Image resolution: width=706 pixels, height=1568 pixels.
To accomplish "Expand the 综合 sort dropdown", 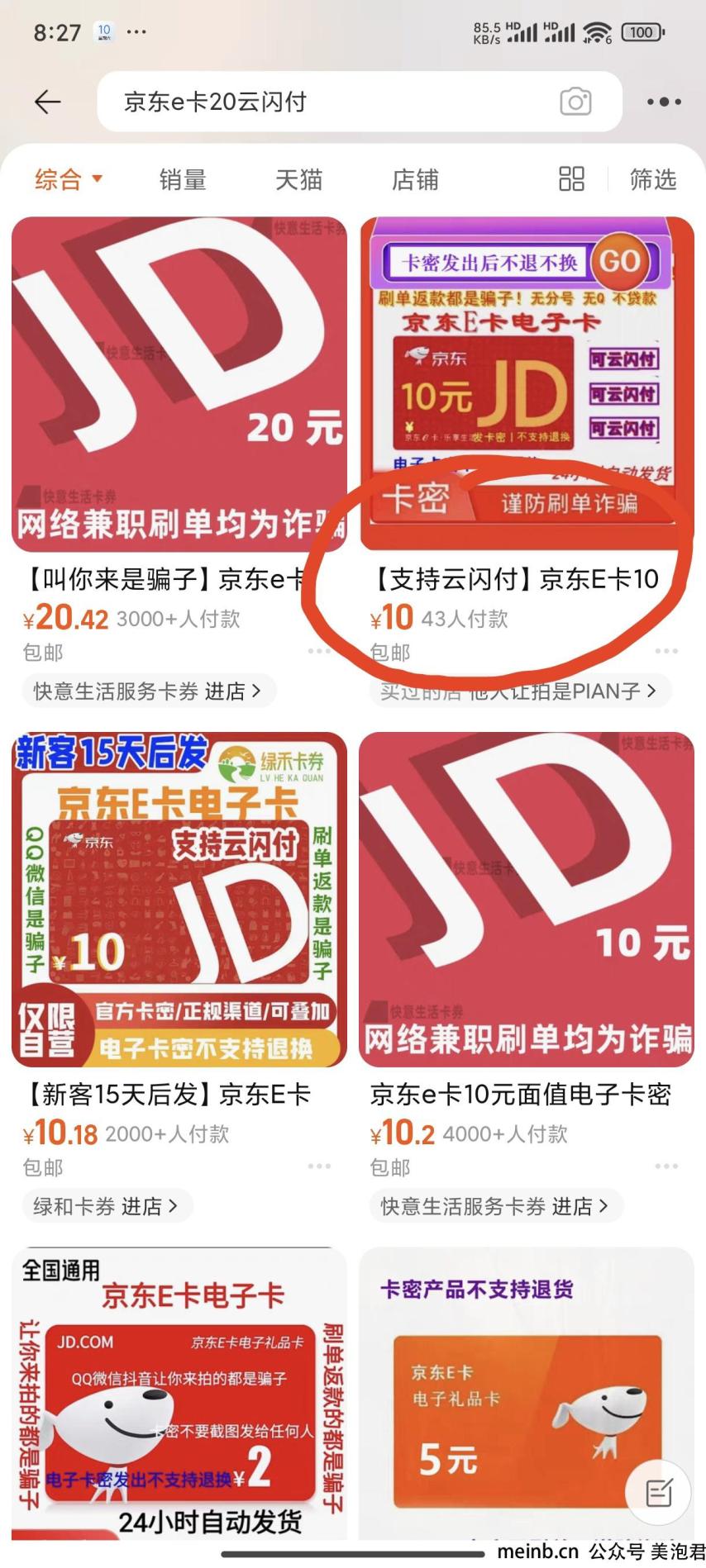I will point(69,178).
